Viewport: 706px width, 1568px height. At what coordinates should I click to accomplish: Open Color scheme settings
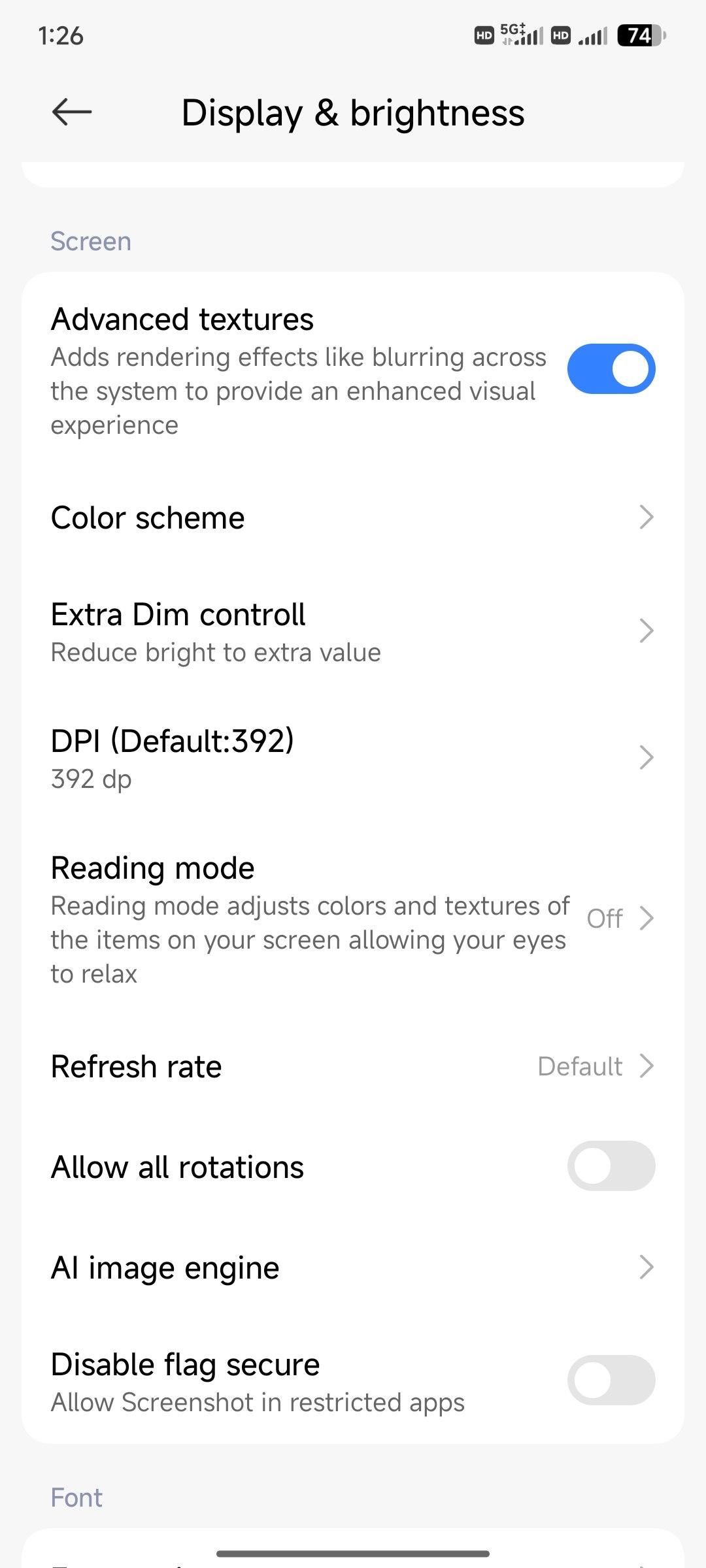pos(353,517)
